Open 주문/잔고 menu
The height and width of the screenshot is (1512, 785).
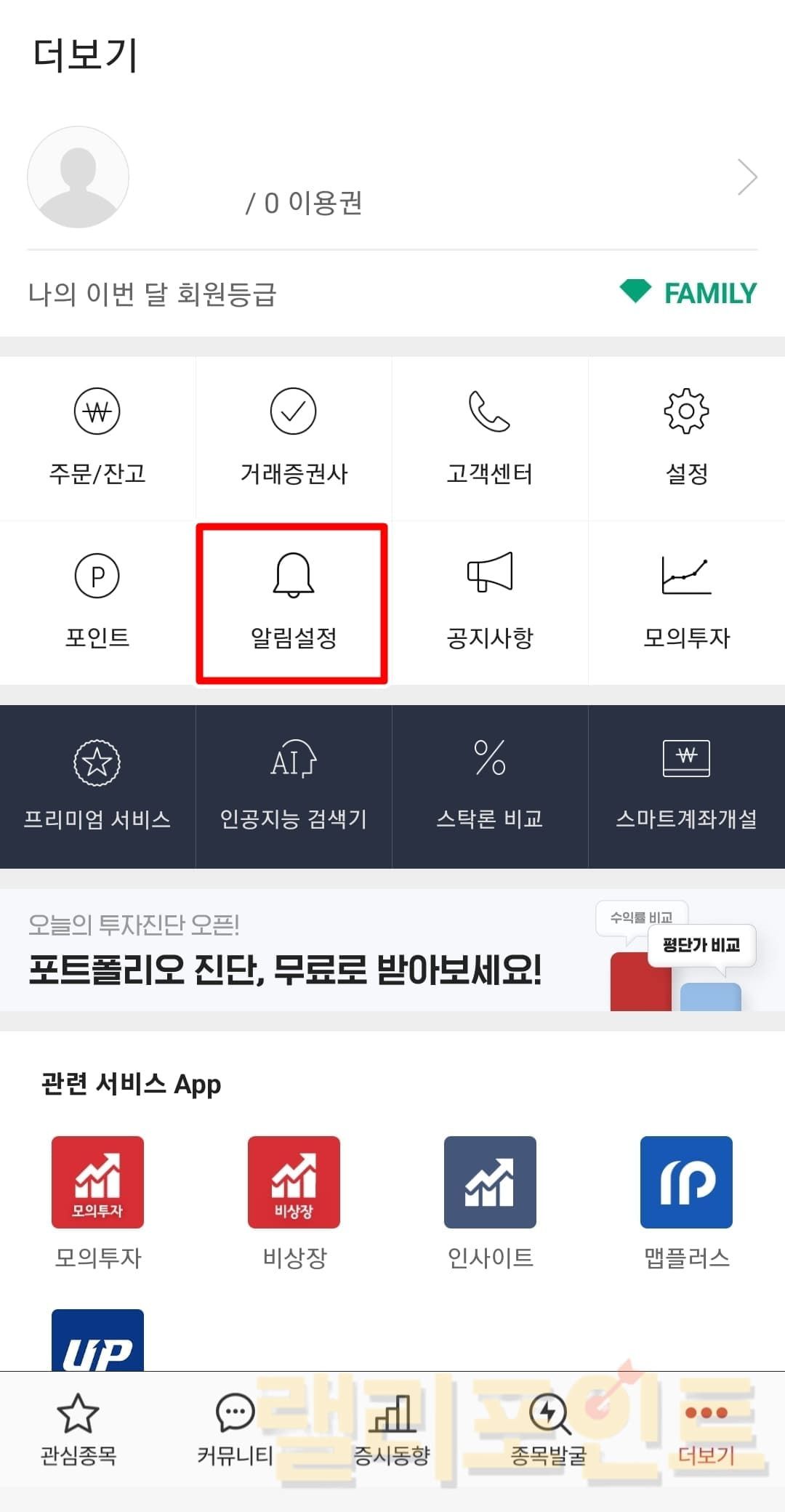pos(97,438)
